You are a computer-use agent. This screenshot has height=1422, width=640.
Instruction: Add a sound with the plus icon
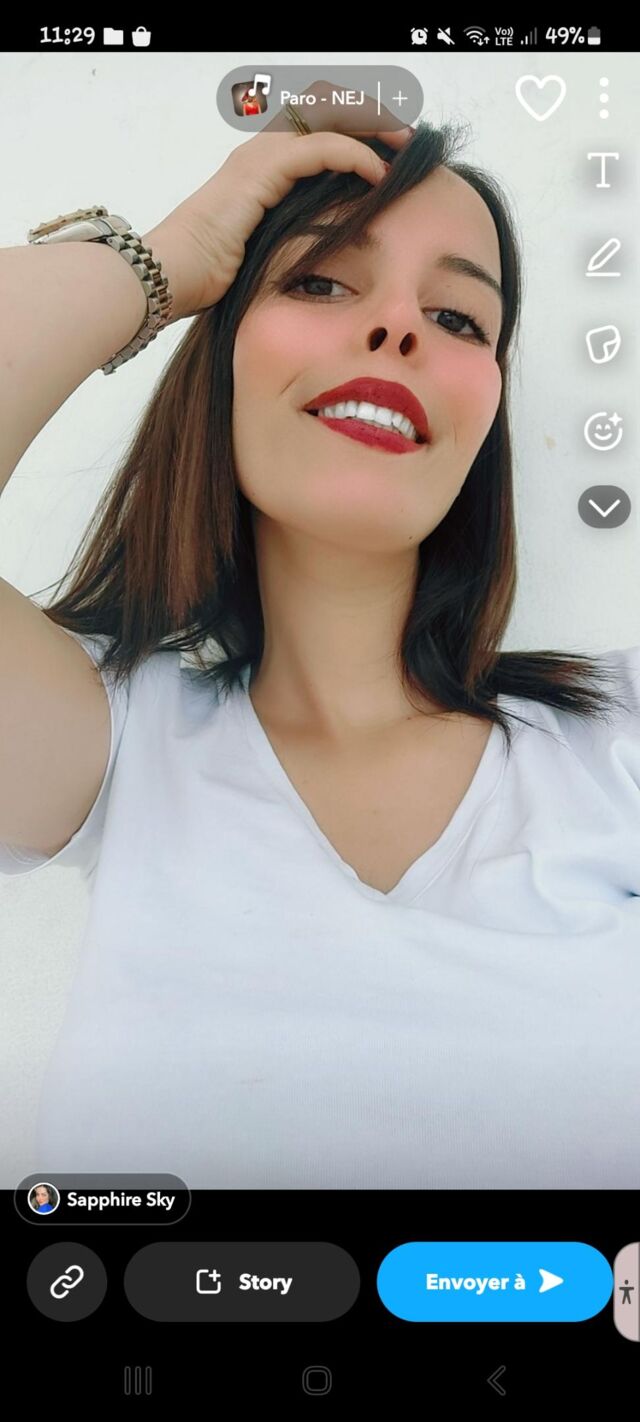pos(400,98)
